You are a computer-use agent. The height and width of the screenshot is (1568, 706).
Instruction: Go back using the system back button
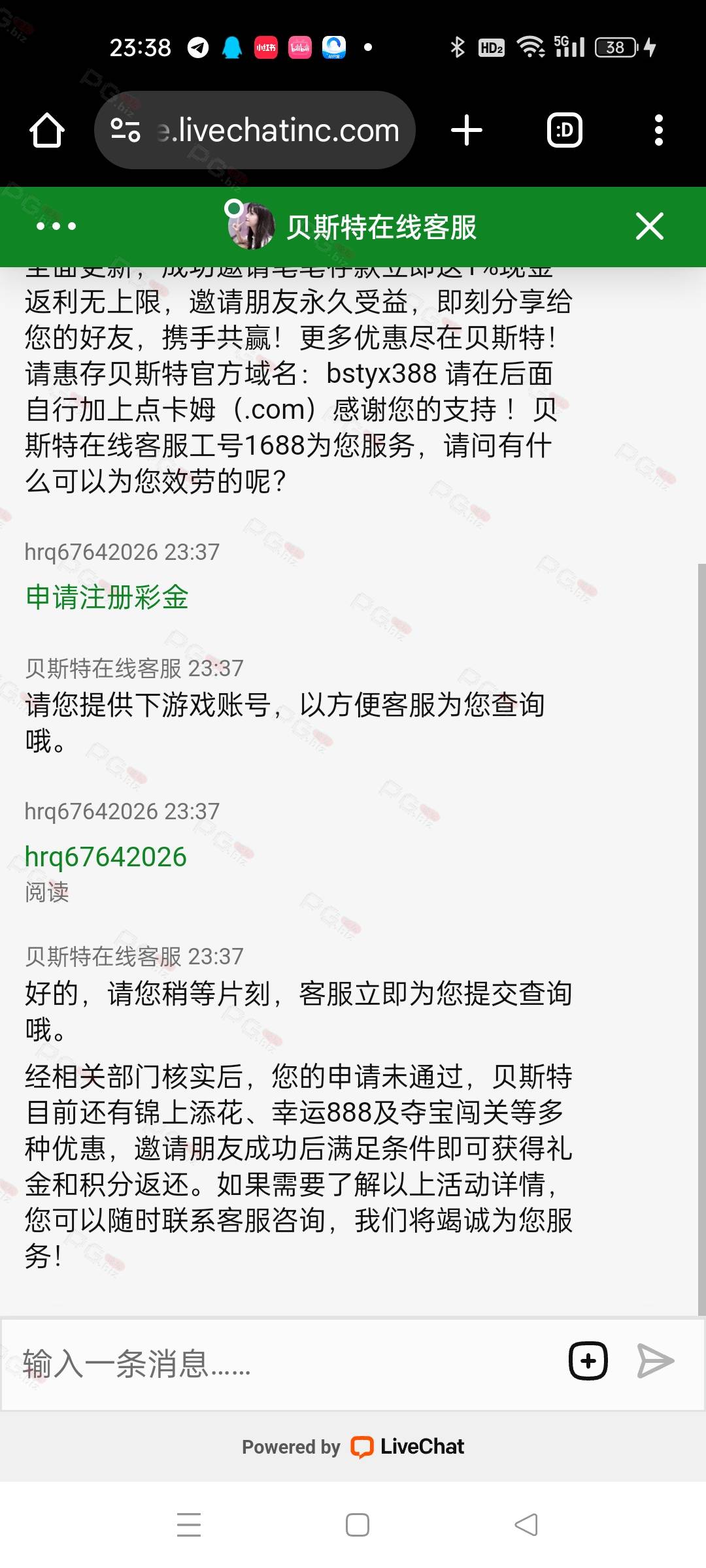tap(526, 1524)
